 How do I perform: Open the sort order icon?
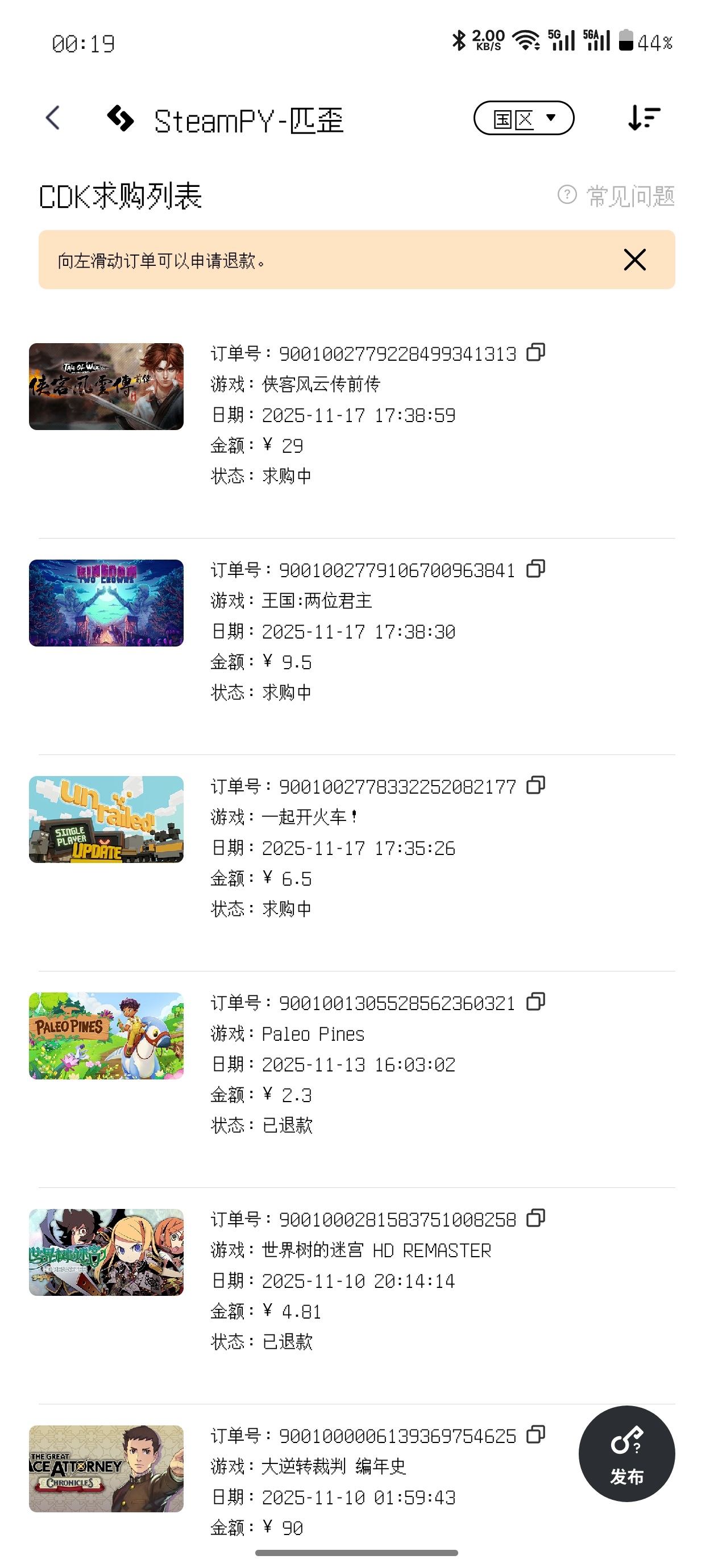tap(644, 118)
